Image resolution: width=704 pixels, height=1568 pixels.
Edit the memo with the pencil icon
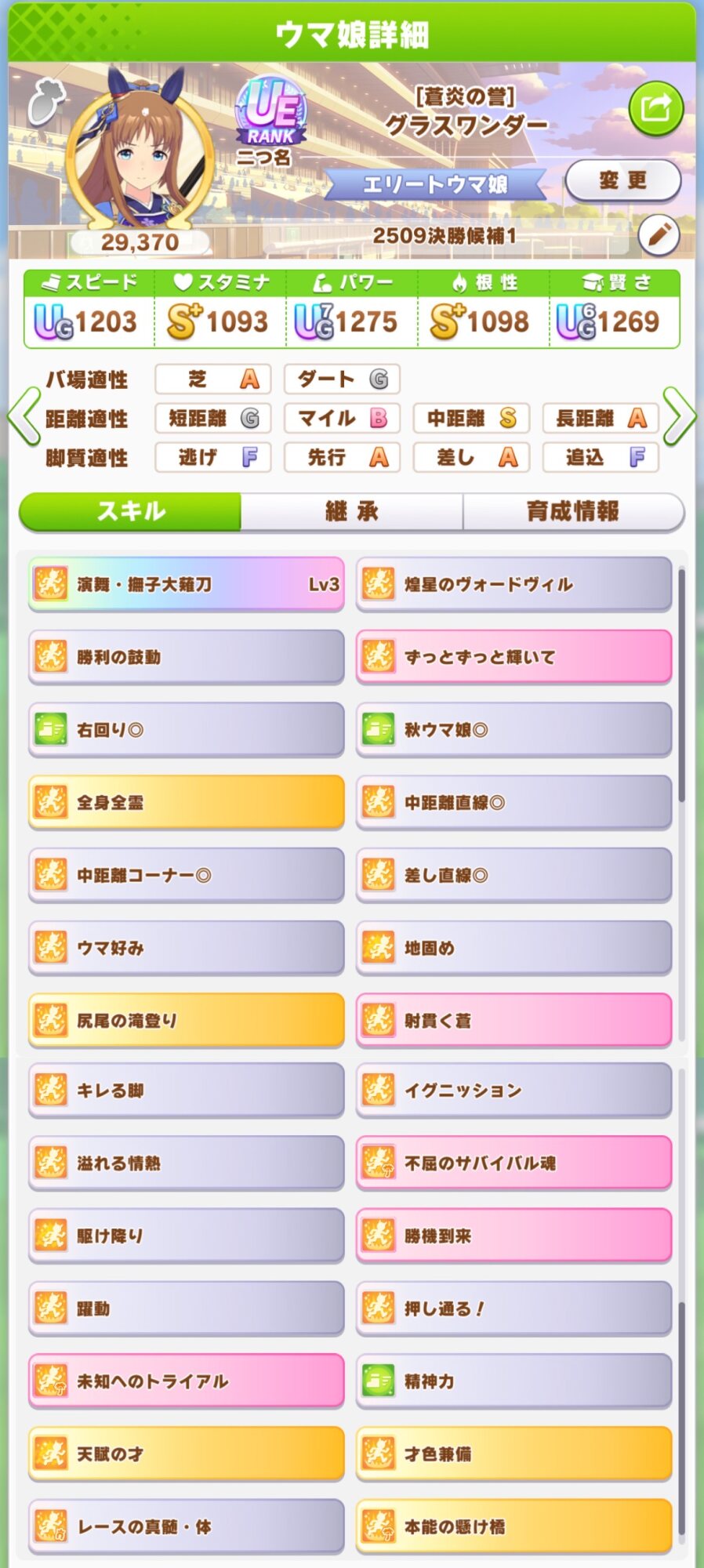pyautogui.click(x=658, y=234)
